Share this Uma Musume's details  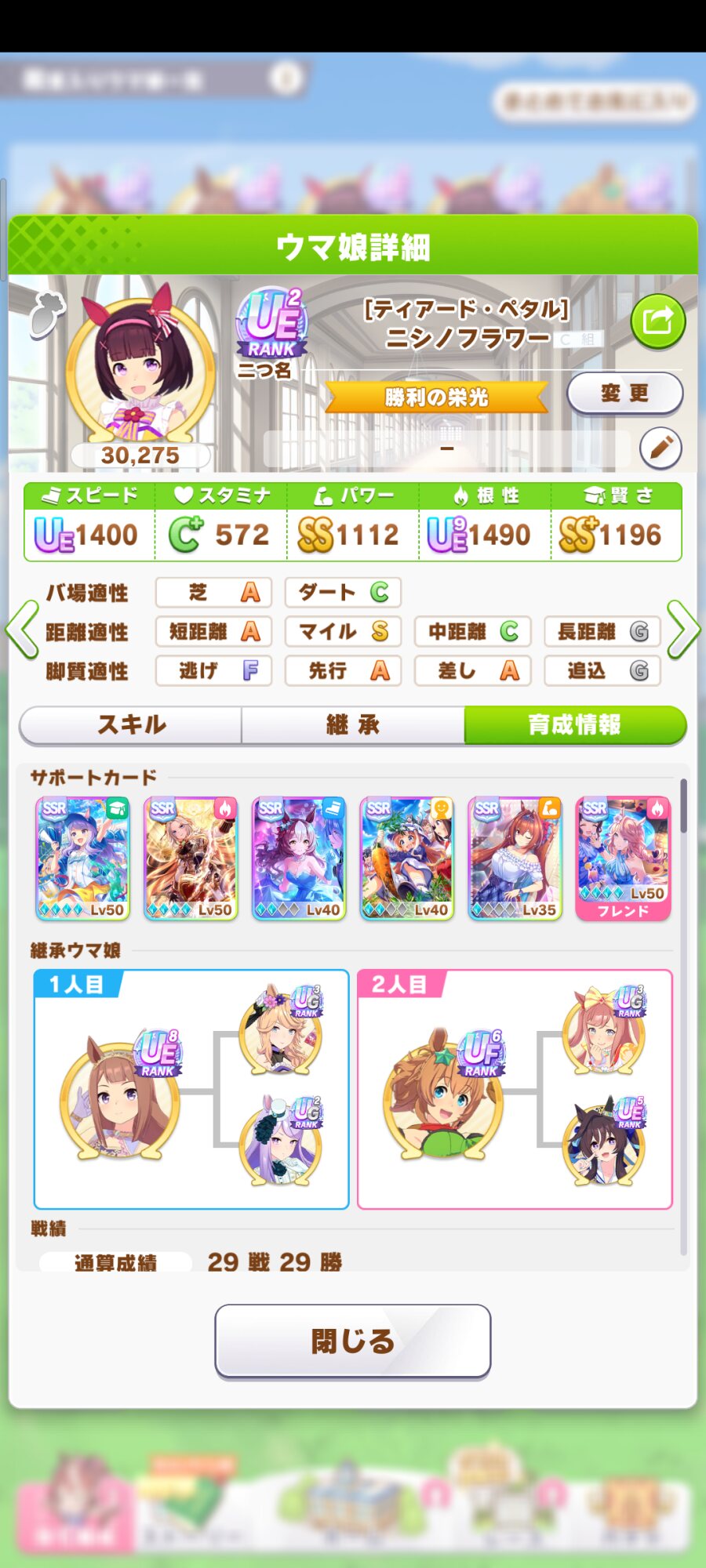[x=657, y=321]
